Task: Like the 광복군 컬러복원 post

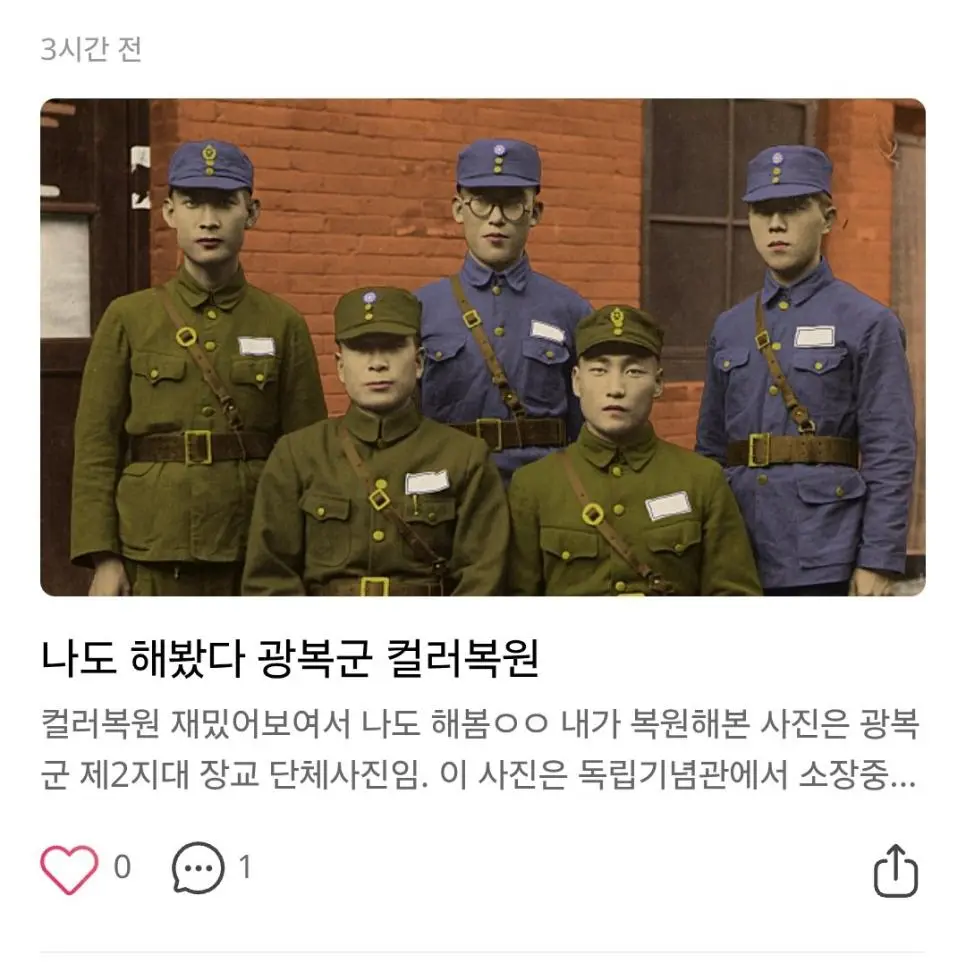Action: pos(69,868)
